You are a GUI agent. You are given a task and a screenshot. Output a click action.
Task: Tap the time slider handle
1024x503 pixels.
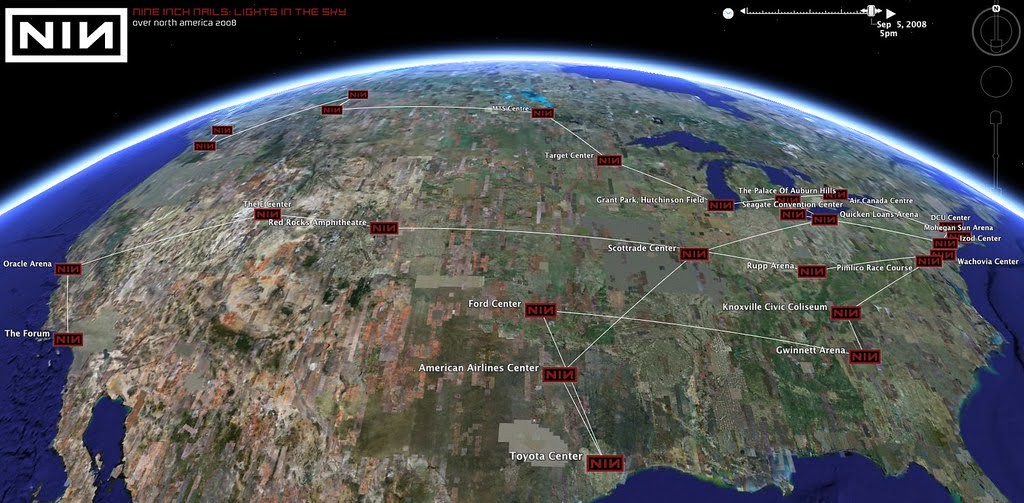coord(871,11)
